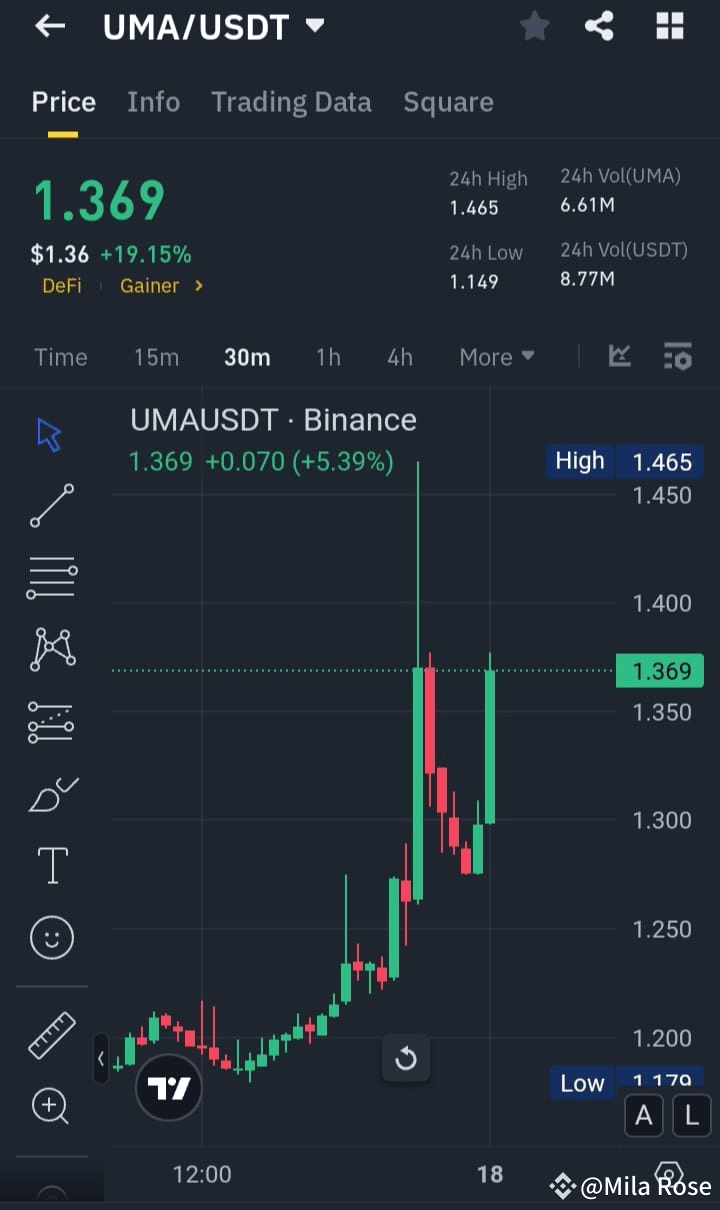Open the magnifier zoom tool
Image resolution: width=720 pixels, height=1210 pixels.
point(50,1105)
